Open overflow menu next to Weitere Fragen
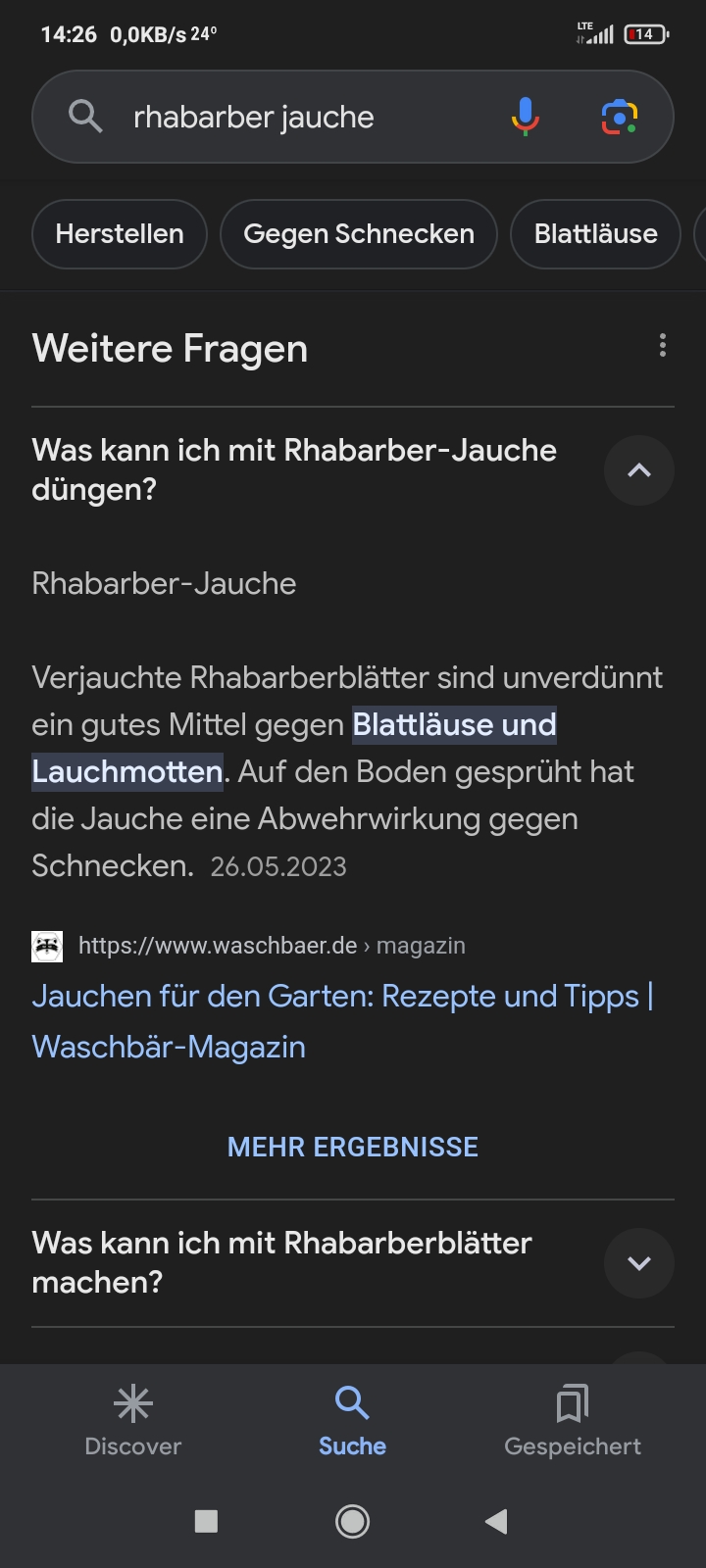Viewport: 706px width, 1568px height. 663,346
